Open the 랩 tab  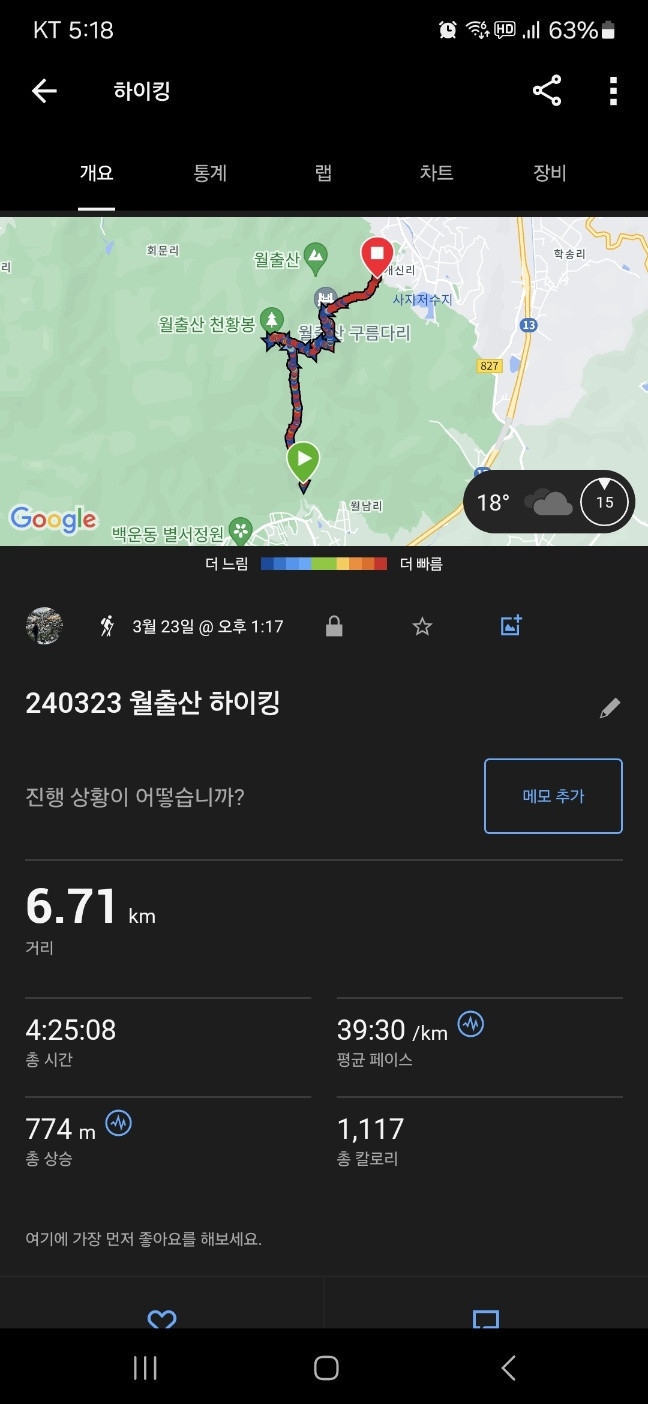tap(323, 173)
